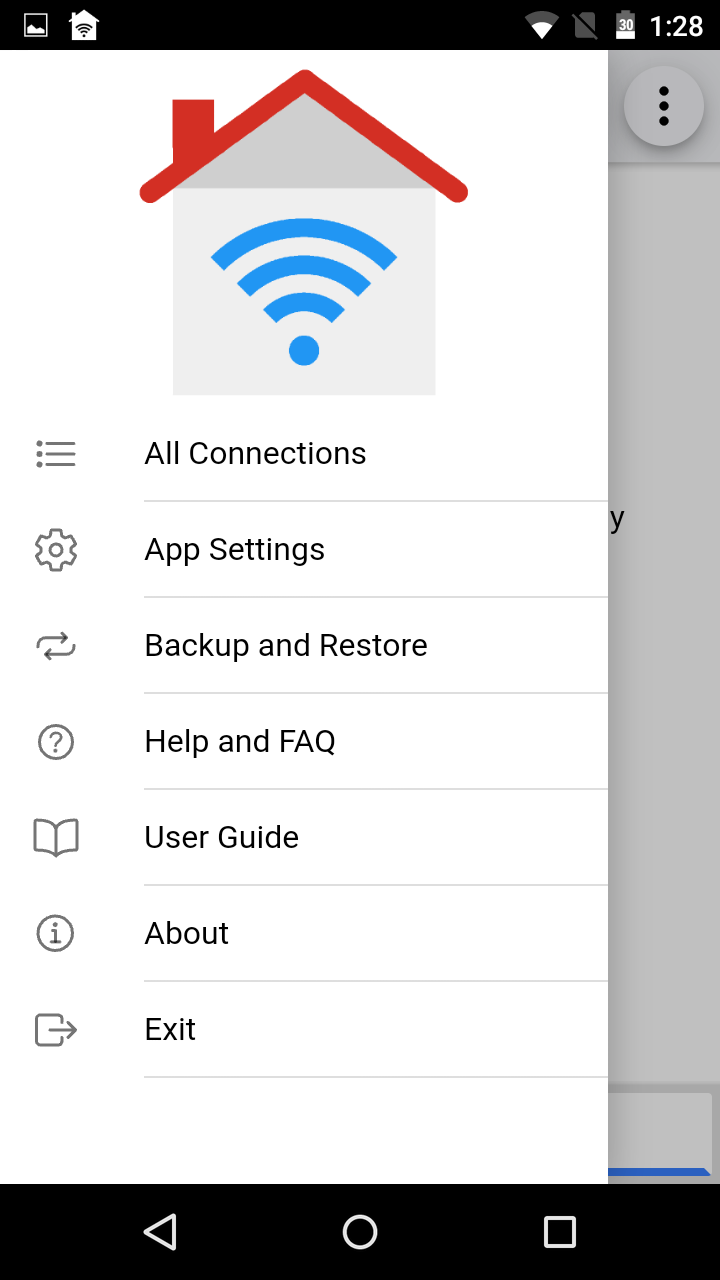Tap the system back button
Screen dimensions: 720x1280
(160, 1232)
